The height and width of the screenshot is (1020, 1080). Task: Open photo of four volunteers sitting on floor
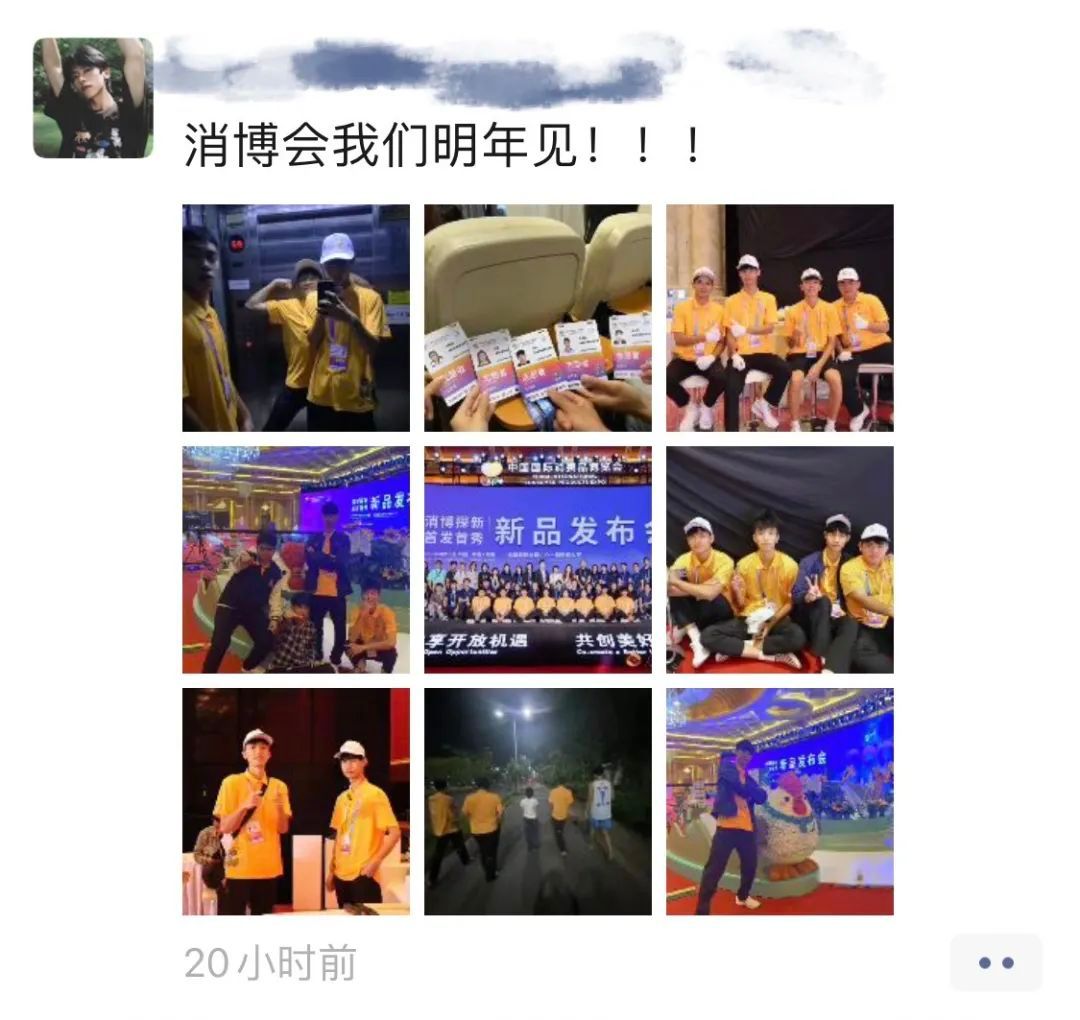(x=780, y=560)
